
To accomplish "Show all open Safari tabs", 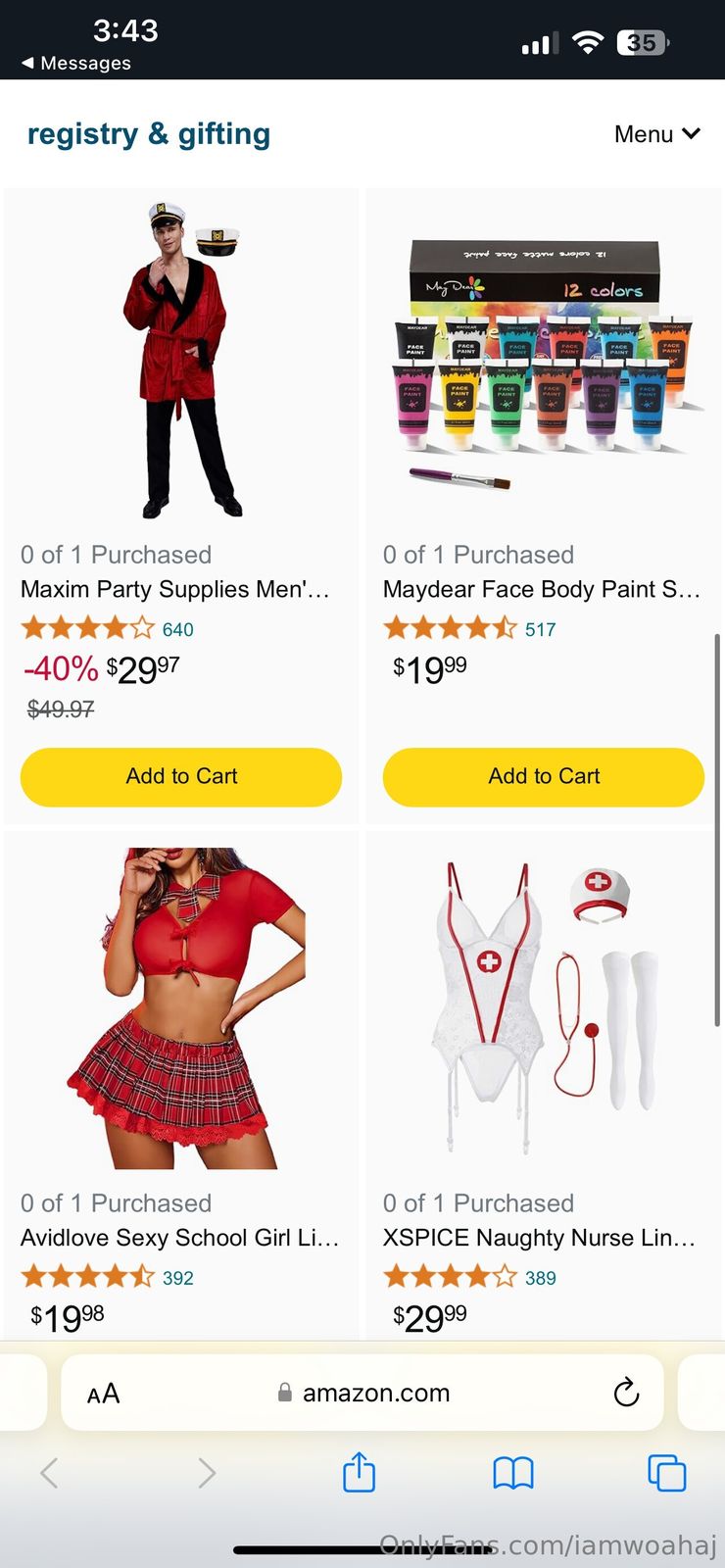I will tap(667, 1472).
